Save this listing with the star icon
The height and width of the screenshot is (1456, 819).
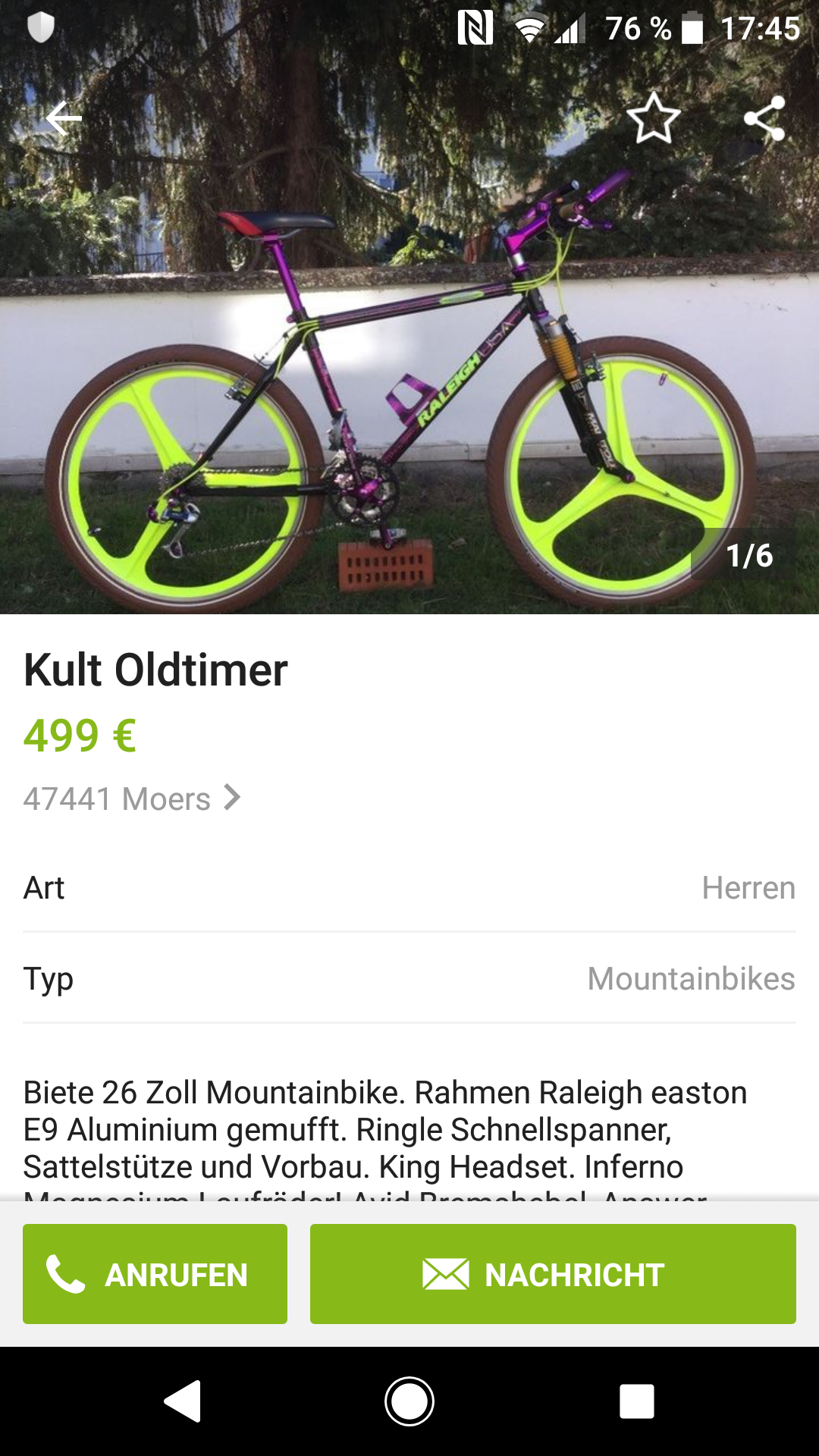tap(653, 118)
